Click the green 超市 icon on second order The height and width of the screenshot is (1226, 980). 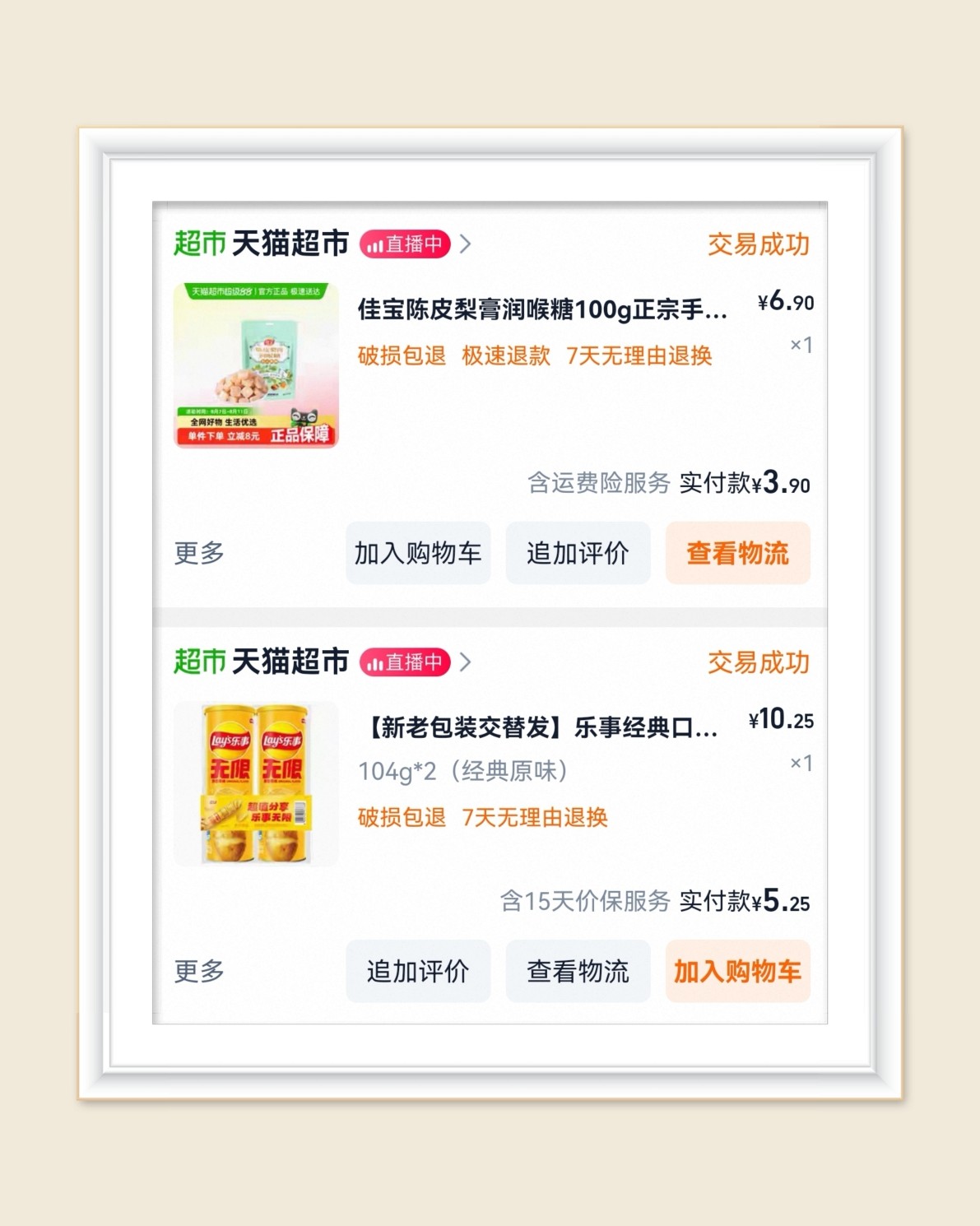click(x=197, y=661)
